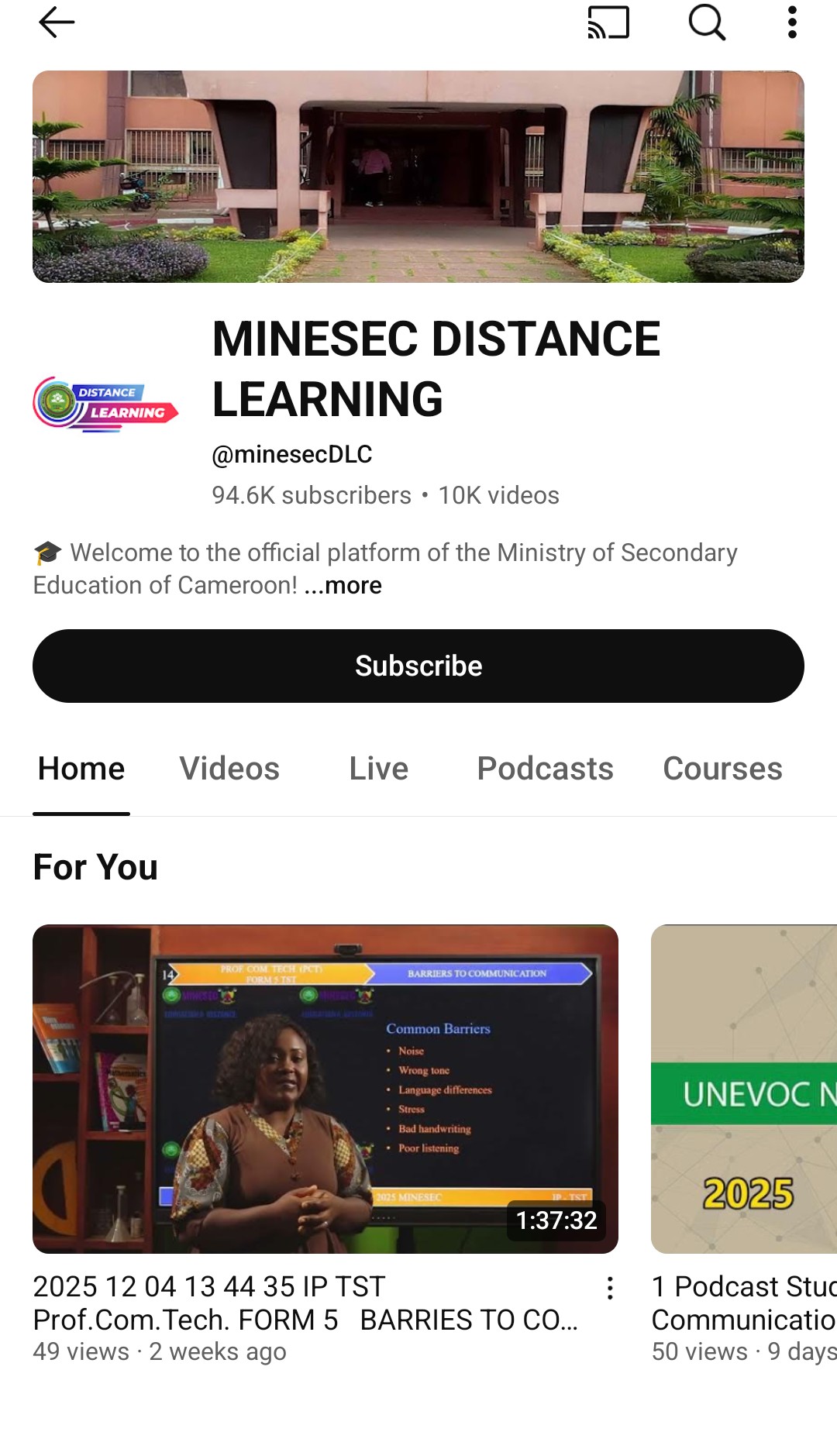The width and height of the screenshot is (837, 1456).
Task: Open the UNEVOC 2025 podcast video
Action: [x=744, y=1088]
